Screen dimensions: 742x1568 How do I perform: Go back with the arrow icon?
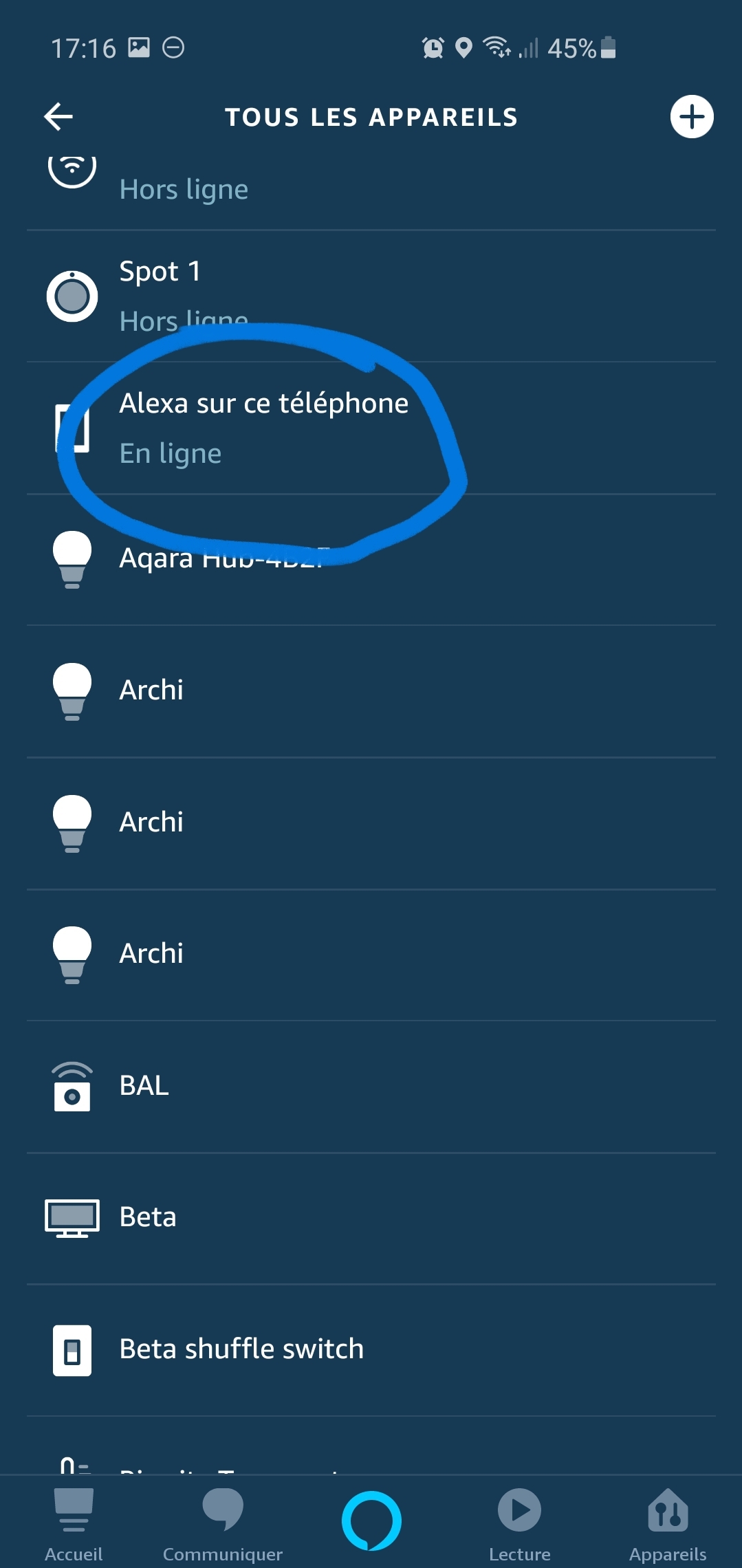point(58,117)
